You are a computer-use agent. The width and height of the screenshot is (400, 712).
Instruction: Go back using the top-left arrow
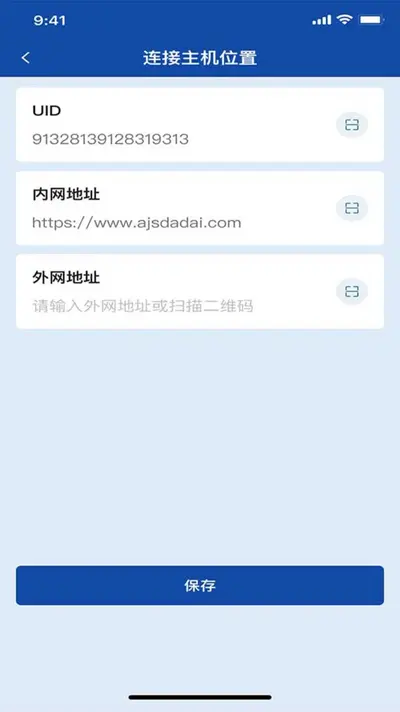pos(25,58)
